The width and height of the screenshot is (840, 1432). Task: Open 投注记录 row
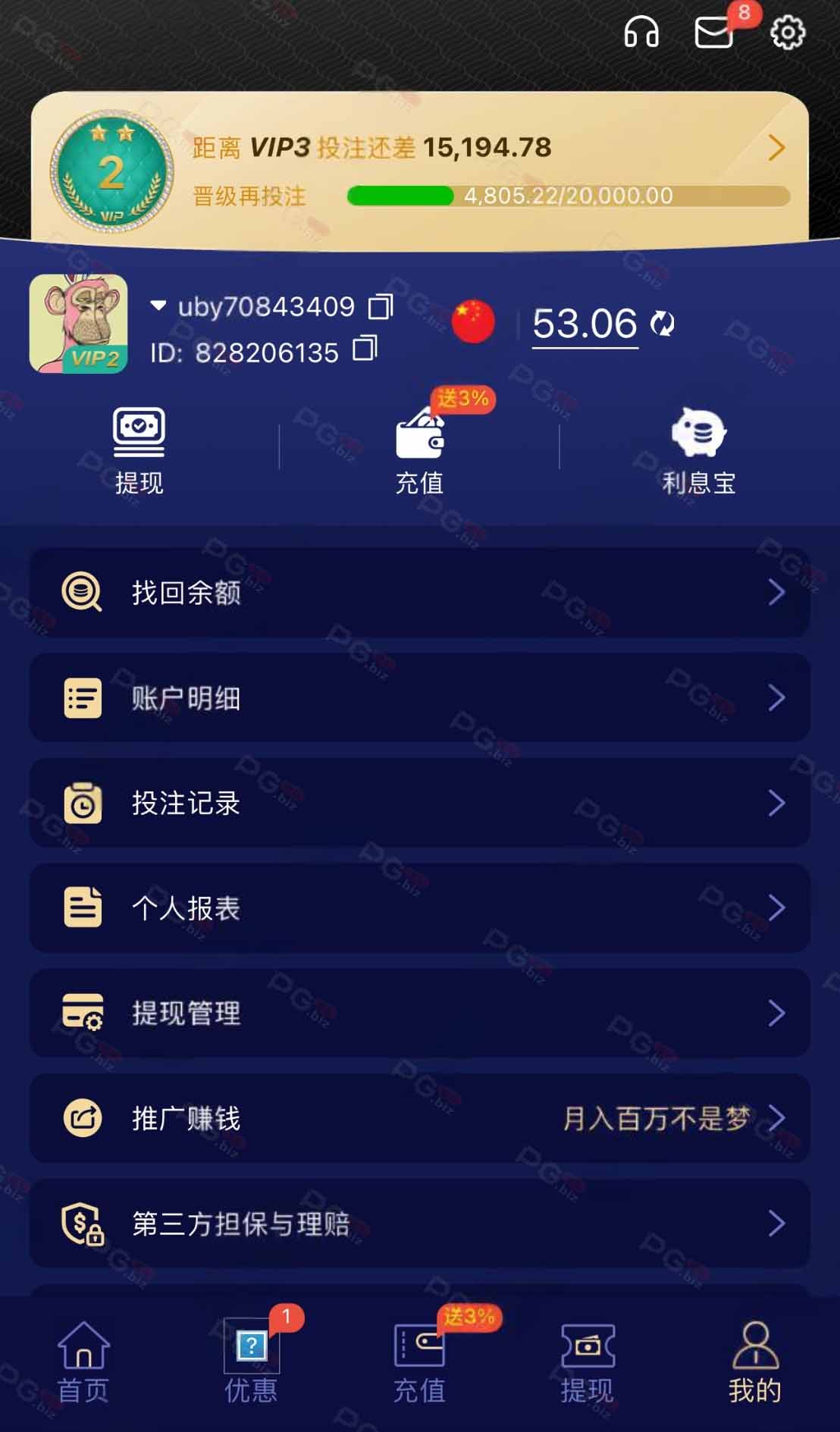pyautogui.click(x=419, y=803)
